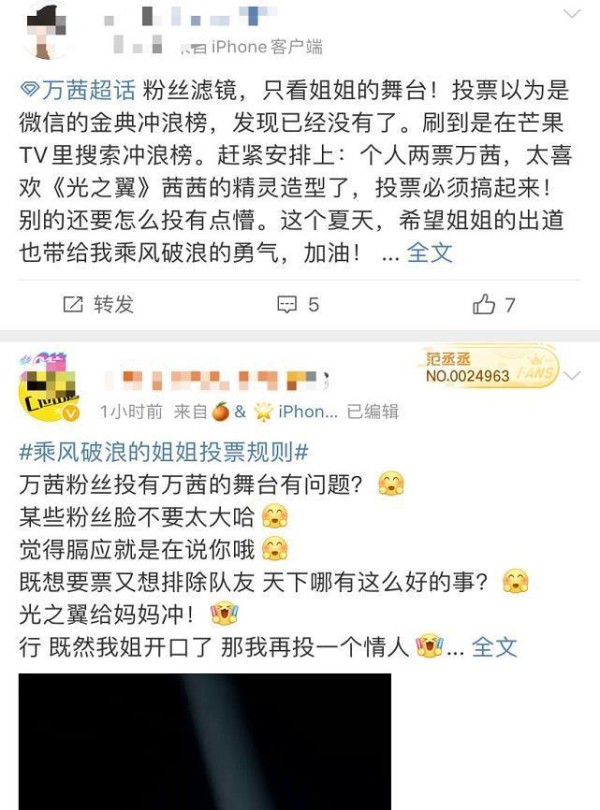
Task: Open the first poster's profile avatar
Action: click(x=42, y=27)
